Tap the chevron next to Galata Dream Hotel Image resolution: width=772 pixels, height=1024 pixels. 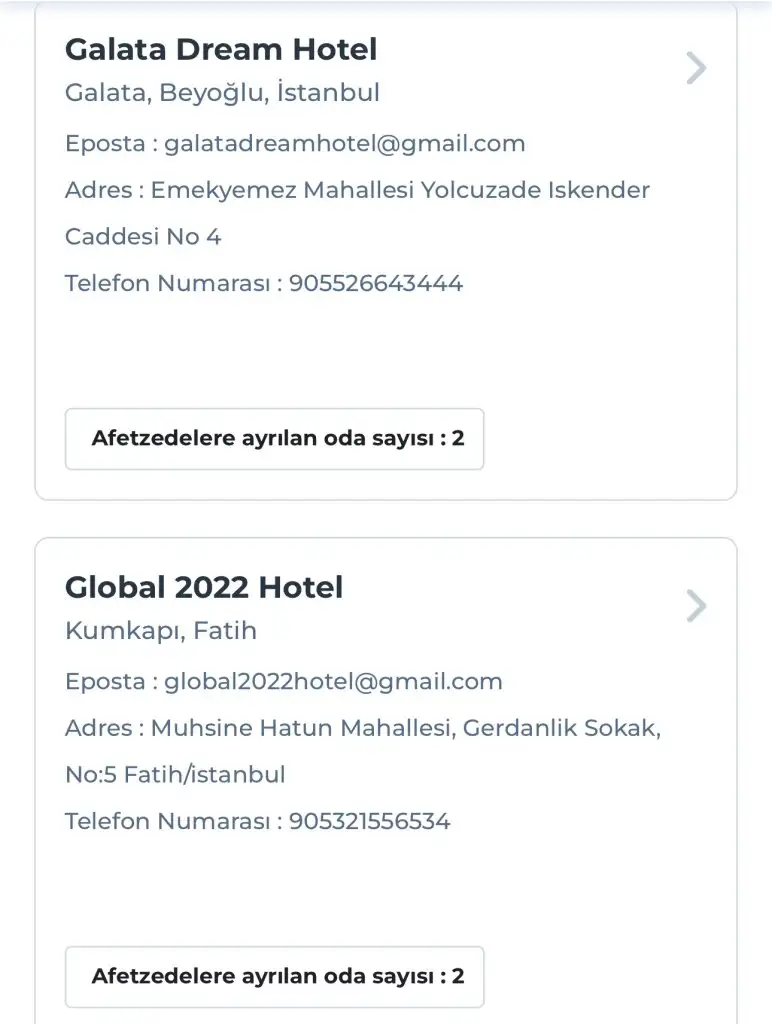click(x=696, y=68)
